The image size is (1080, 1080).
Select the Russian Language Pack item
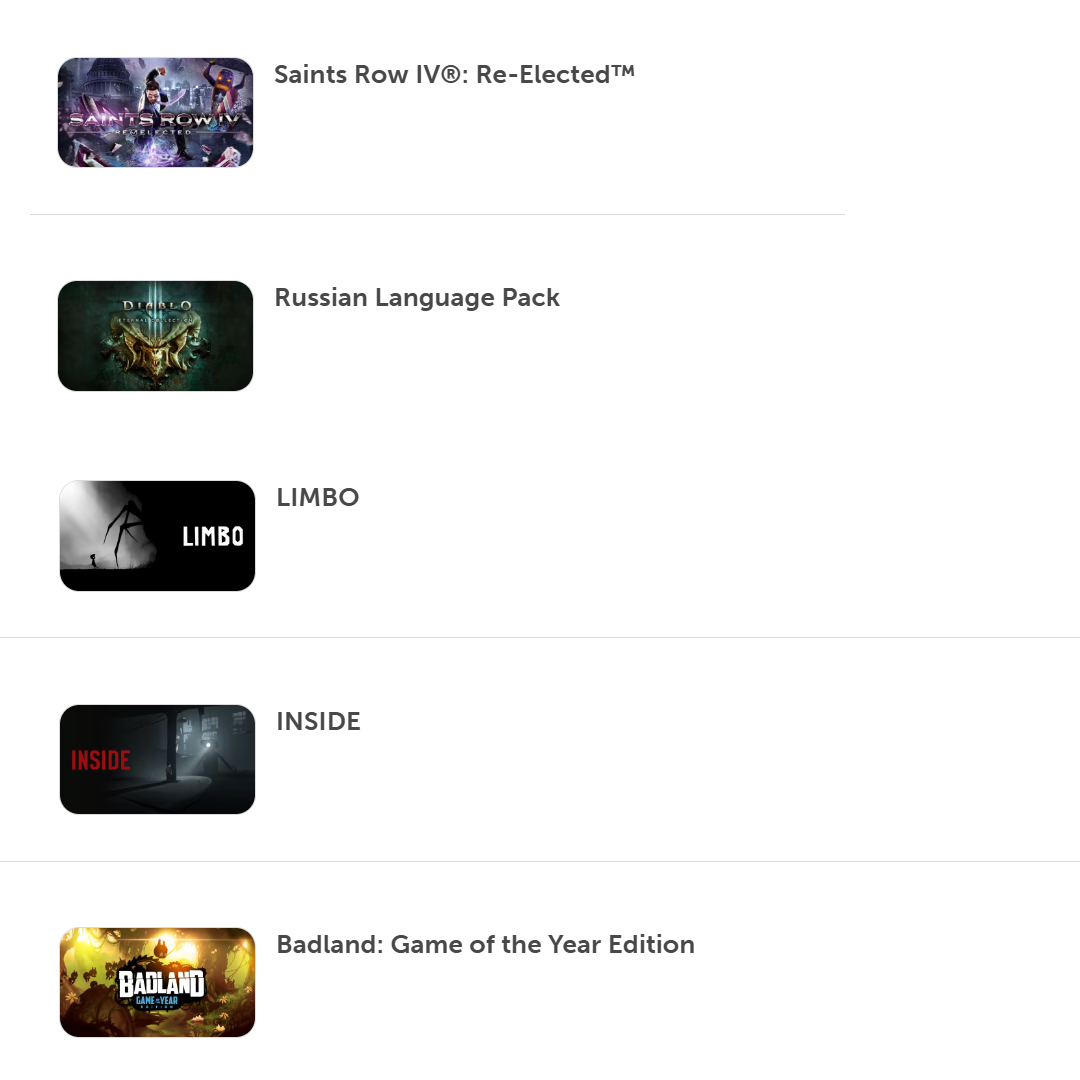417,298
